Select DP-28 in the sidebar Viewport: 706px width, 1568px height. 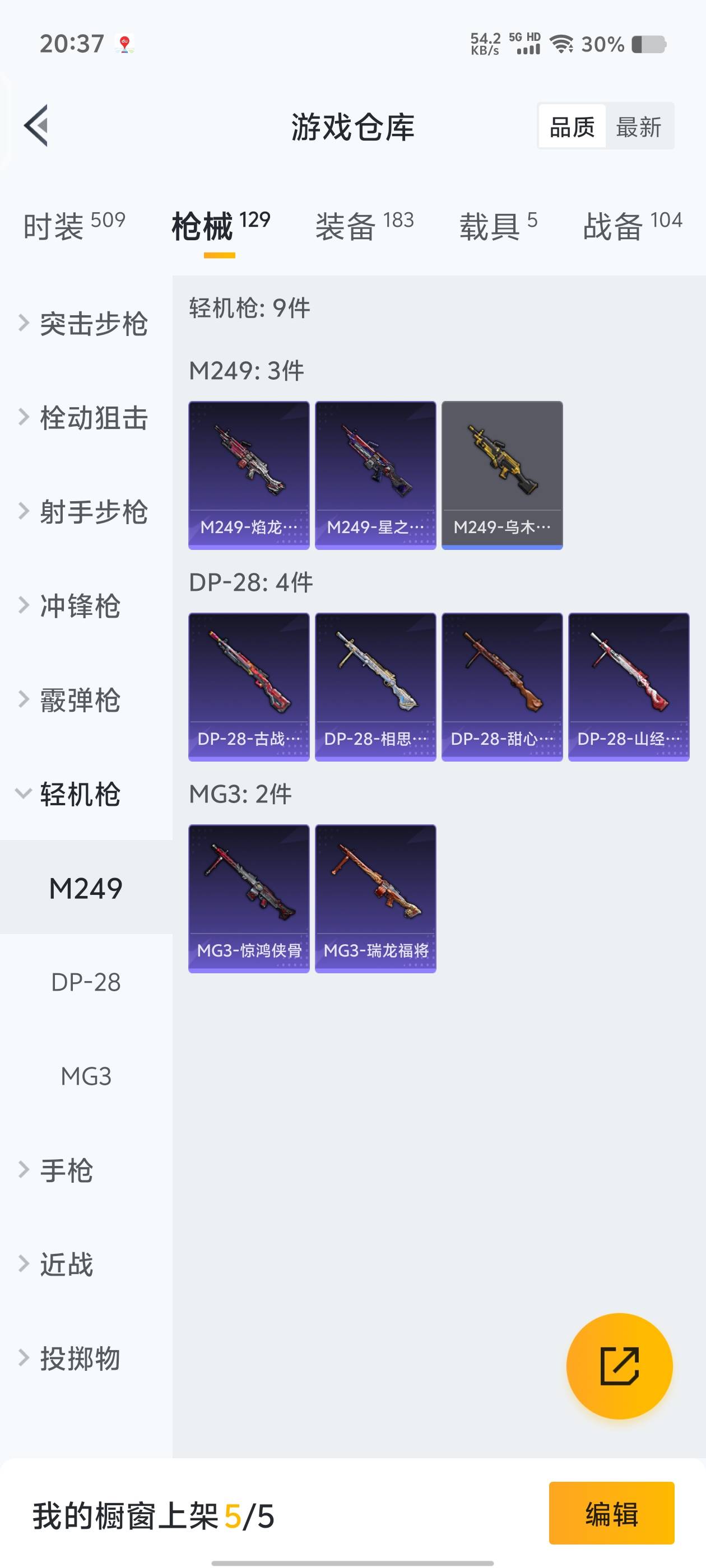pos(86,982)
